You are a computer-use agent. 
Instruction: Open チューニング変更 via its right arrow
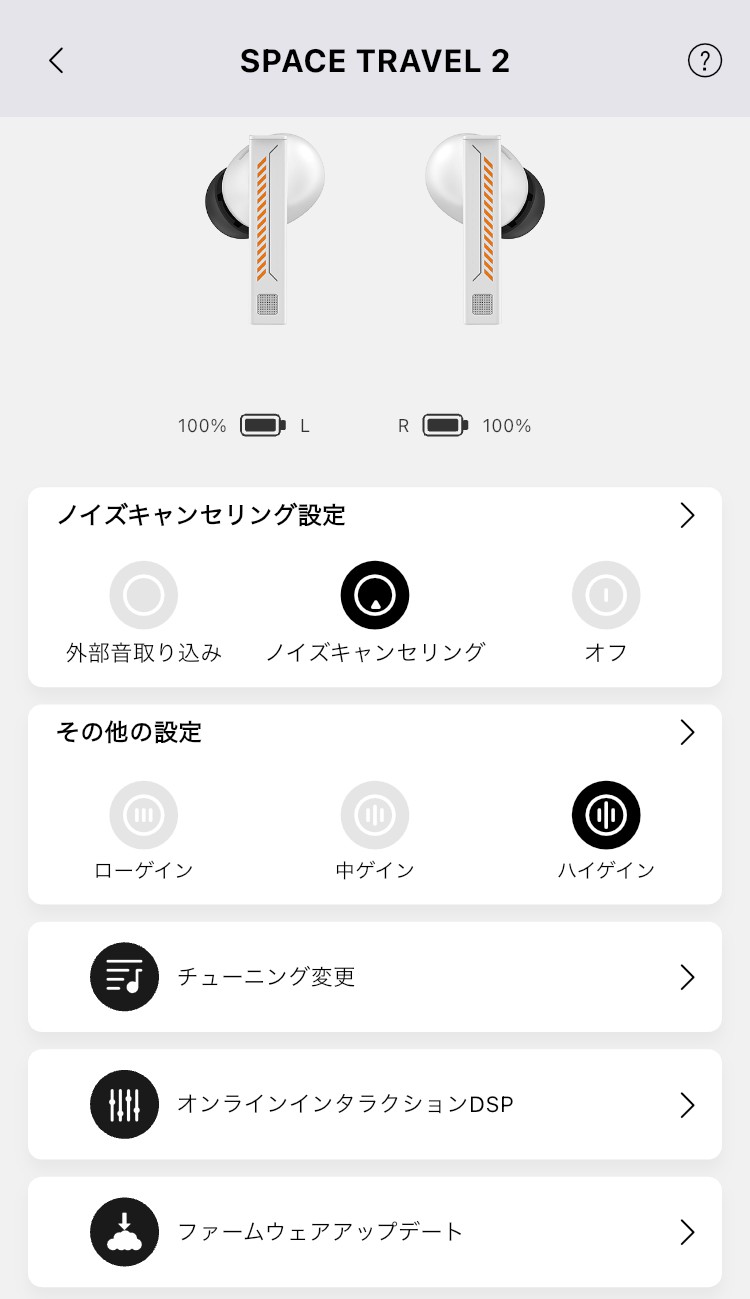(x=687, y=977)
